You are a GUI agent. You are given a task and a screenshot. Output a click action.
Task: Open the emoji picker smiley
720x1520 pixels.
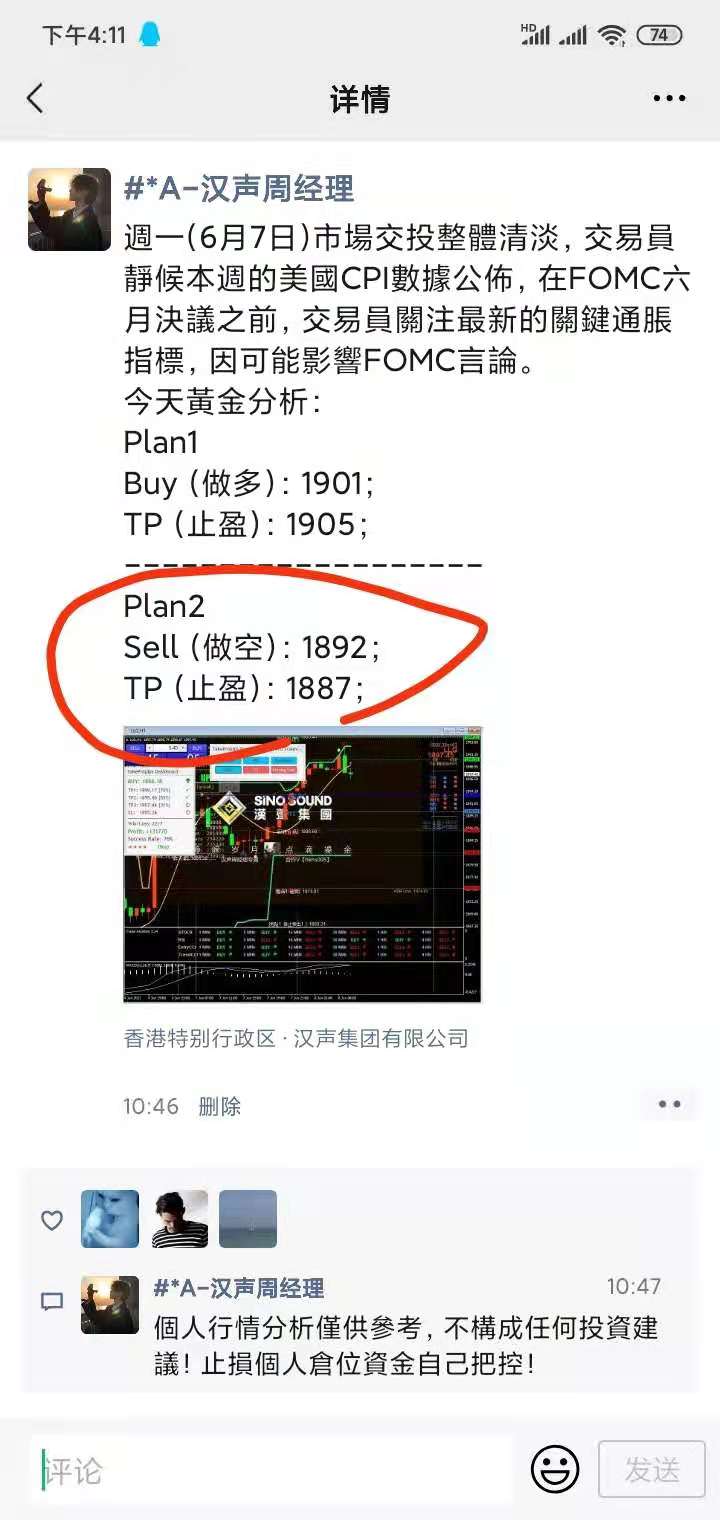pos(555,1471)
